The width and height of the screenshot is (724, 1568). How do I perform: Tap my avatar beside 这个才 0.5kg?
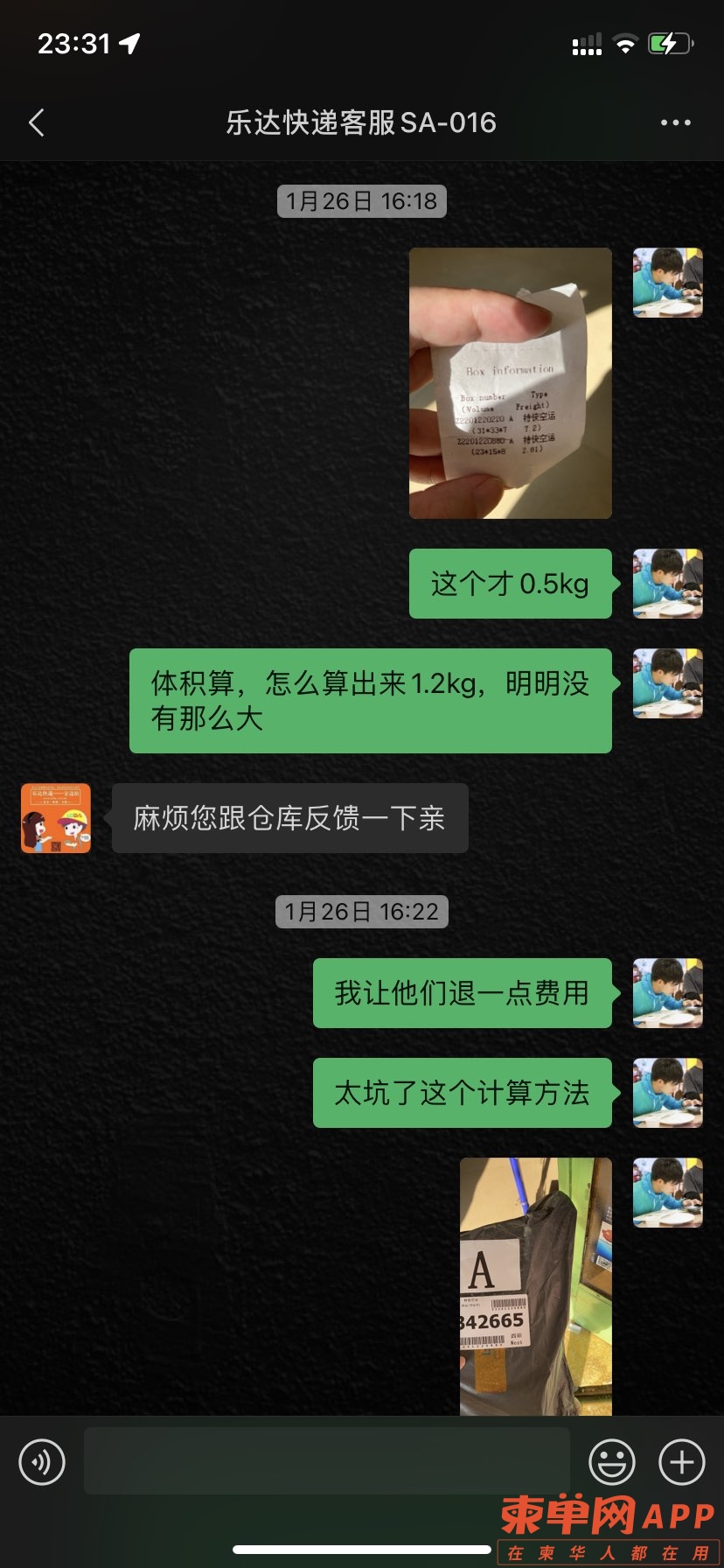(x=667, y=584)
